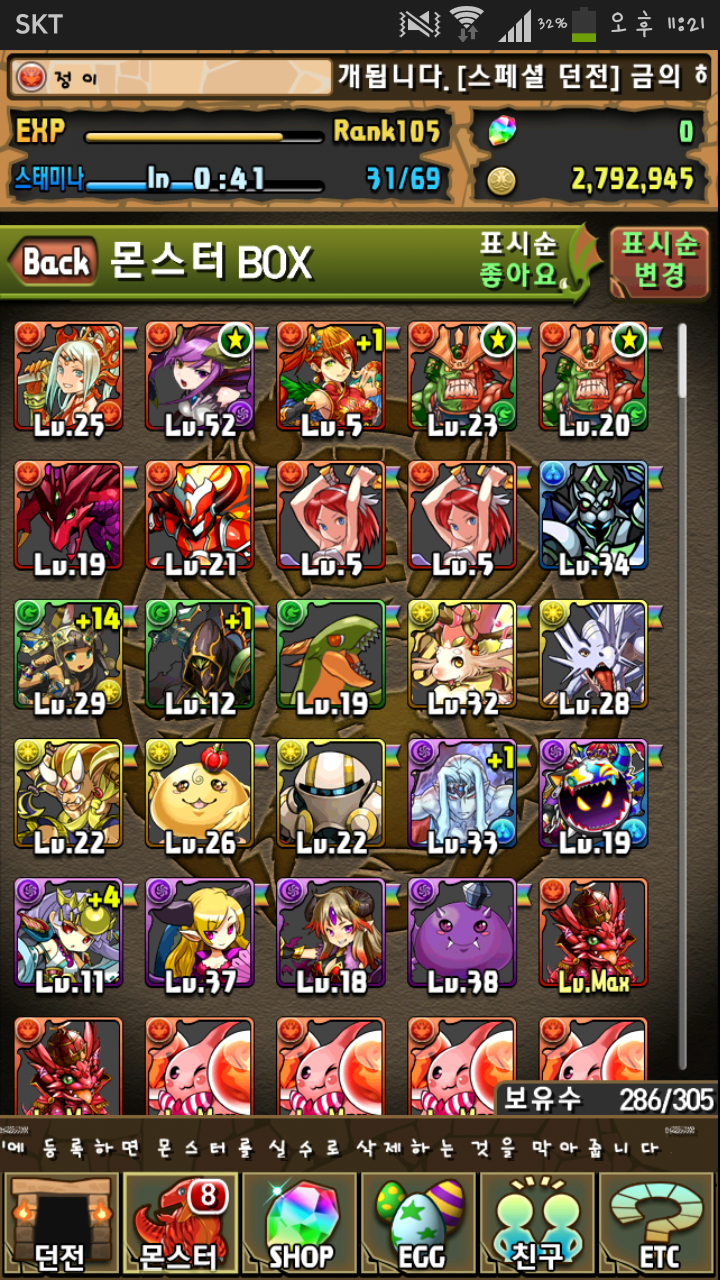Select the Lv.11 monster with +4
Image resolution: width=720 pixels, height=1280 pixels.
pyautogui.click(x=68, y=933)
